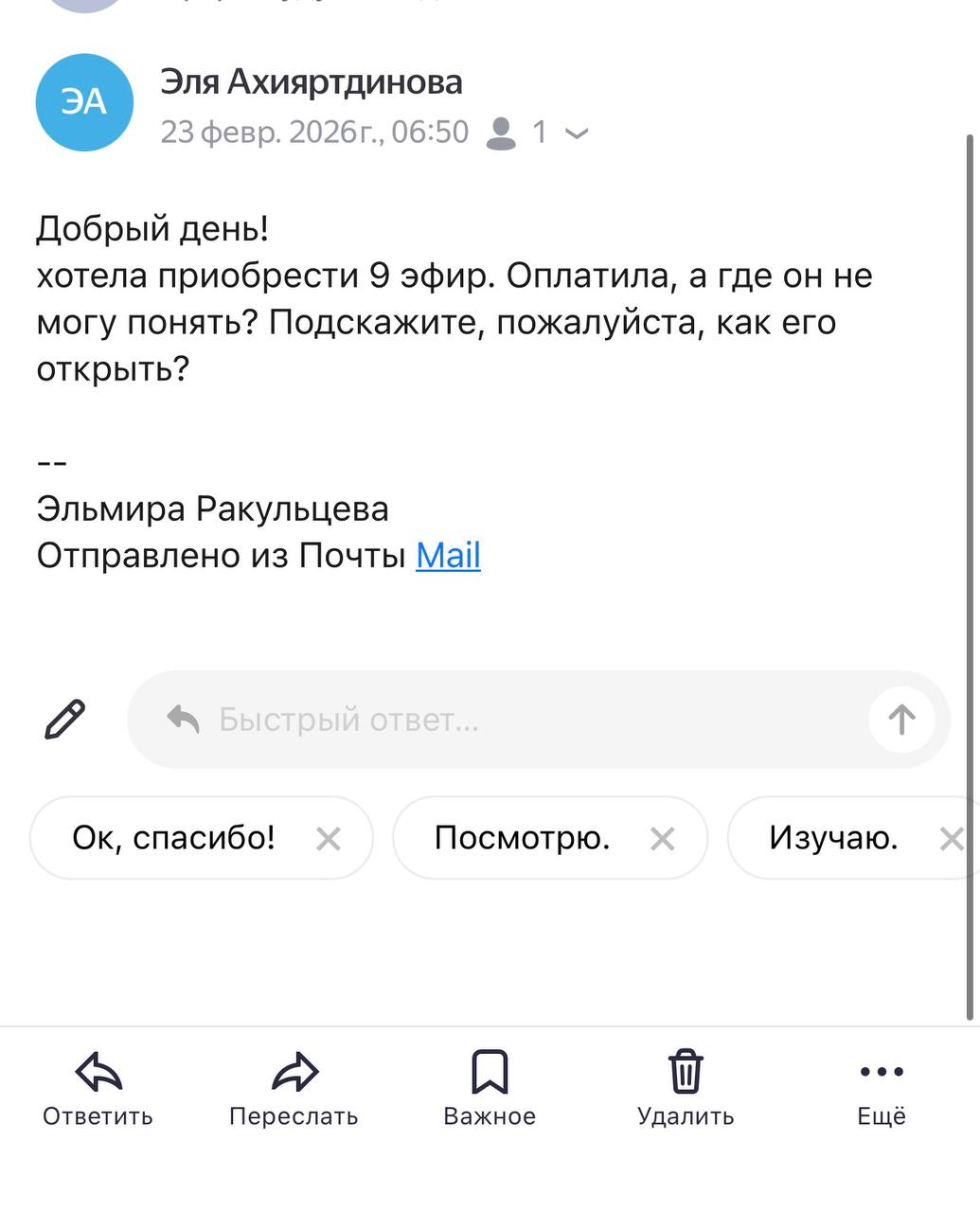Image resolution: width=980 pixels, height=1212 pixels.
Task: Select the 'Ок, спасибо!' suggested reply
Action: click(x=174, y=838)
